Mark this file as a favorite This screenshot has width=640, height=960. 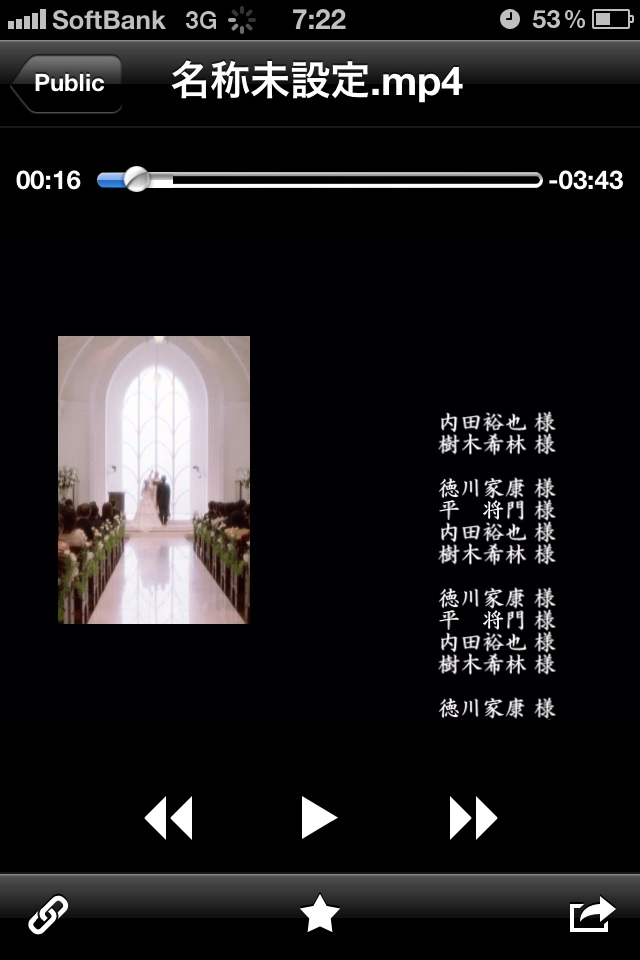pos(320,913)
